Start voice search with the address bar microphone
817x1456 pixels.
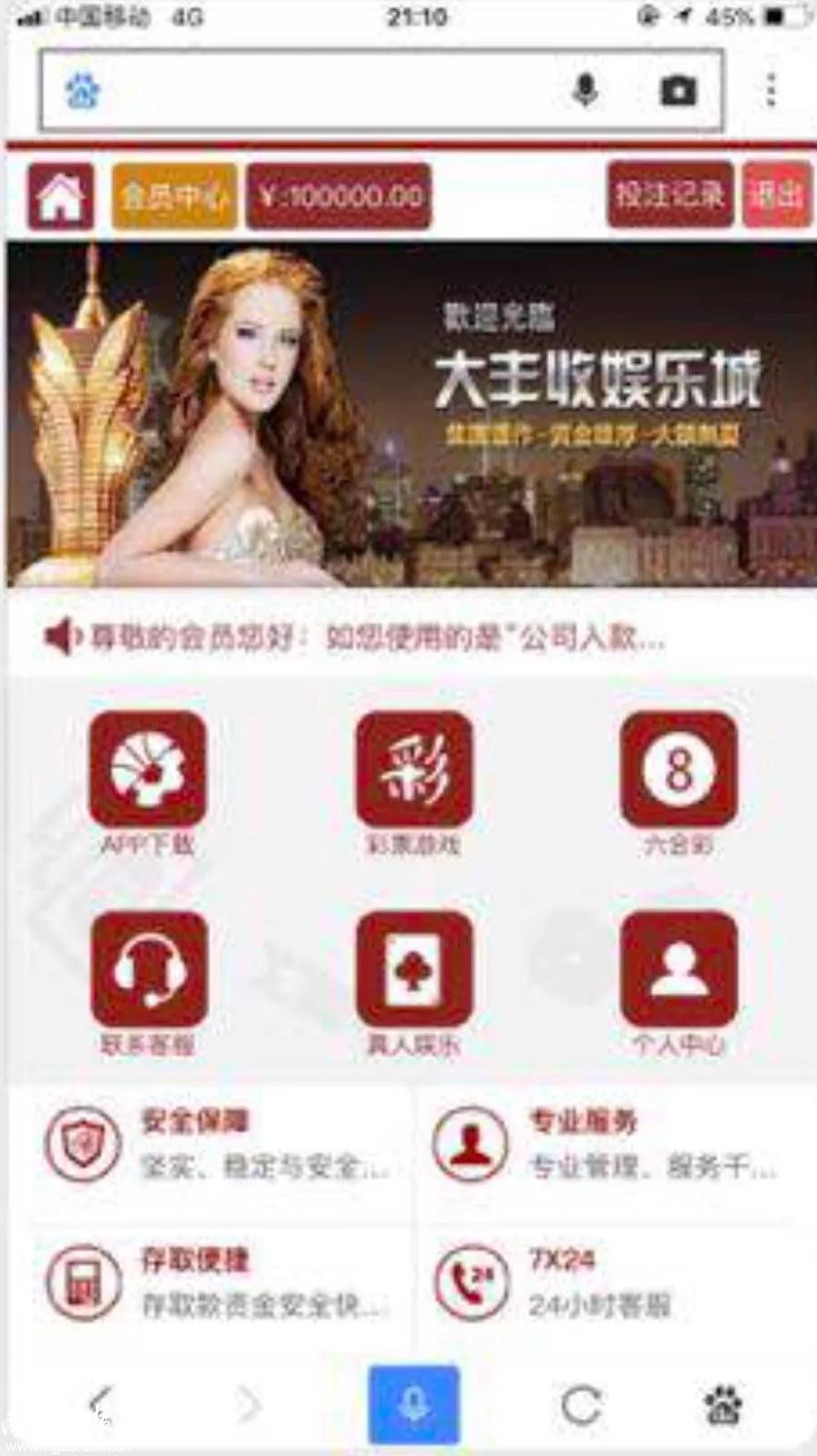coord(586,91)
